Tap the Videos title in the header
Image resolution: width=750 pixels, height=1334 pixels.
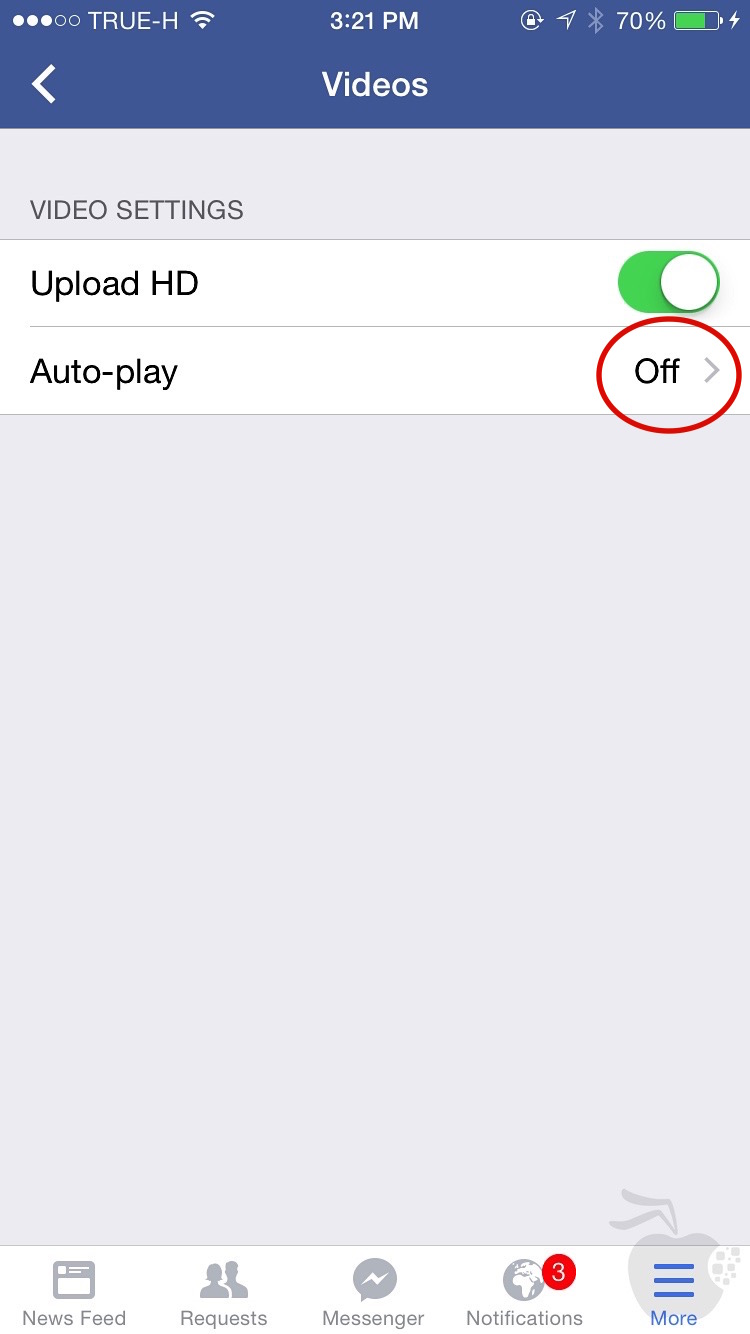tap(375, 84)
